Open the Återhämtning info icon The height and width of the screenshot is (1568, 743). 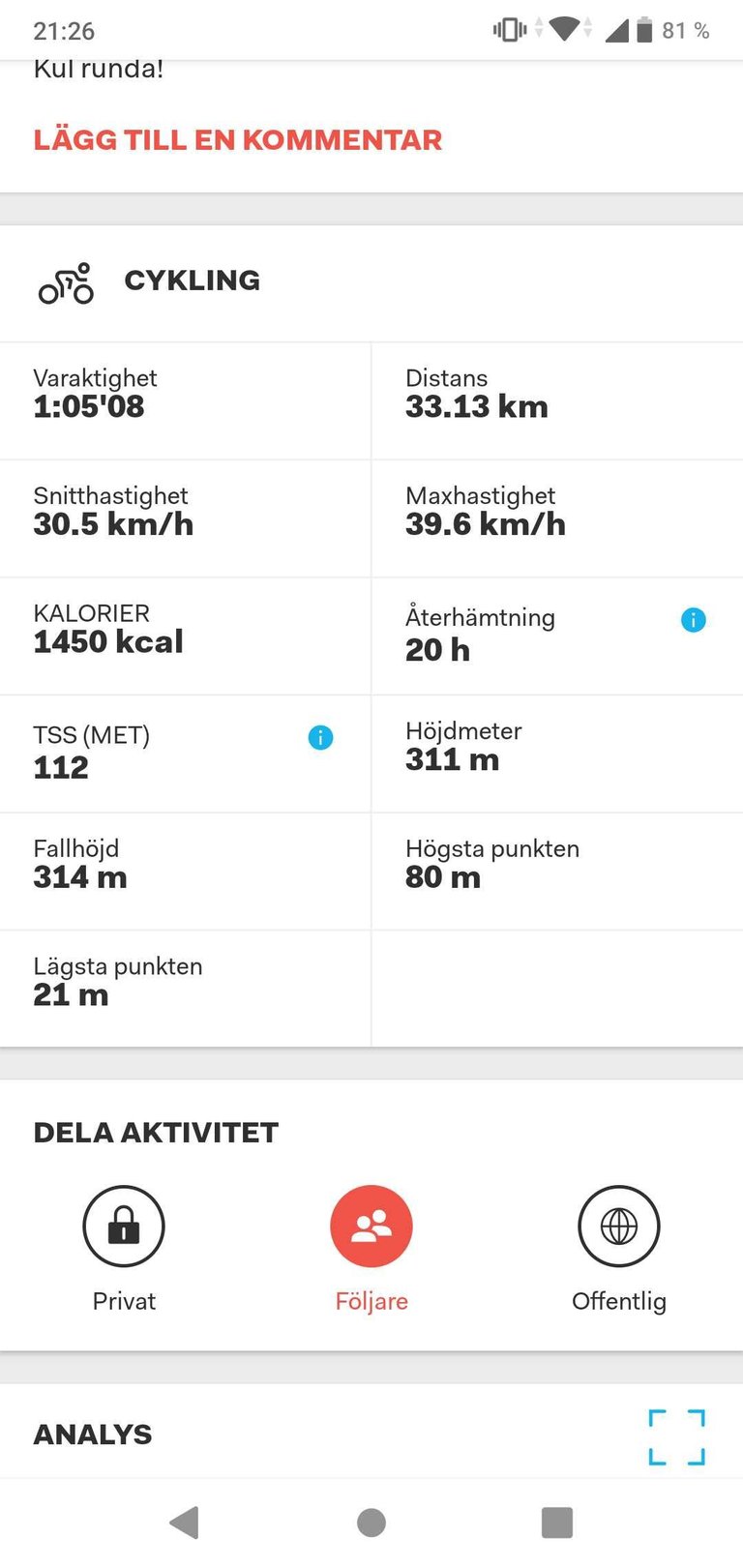pos(694,620)
